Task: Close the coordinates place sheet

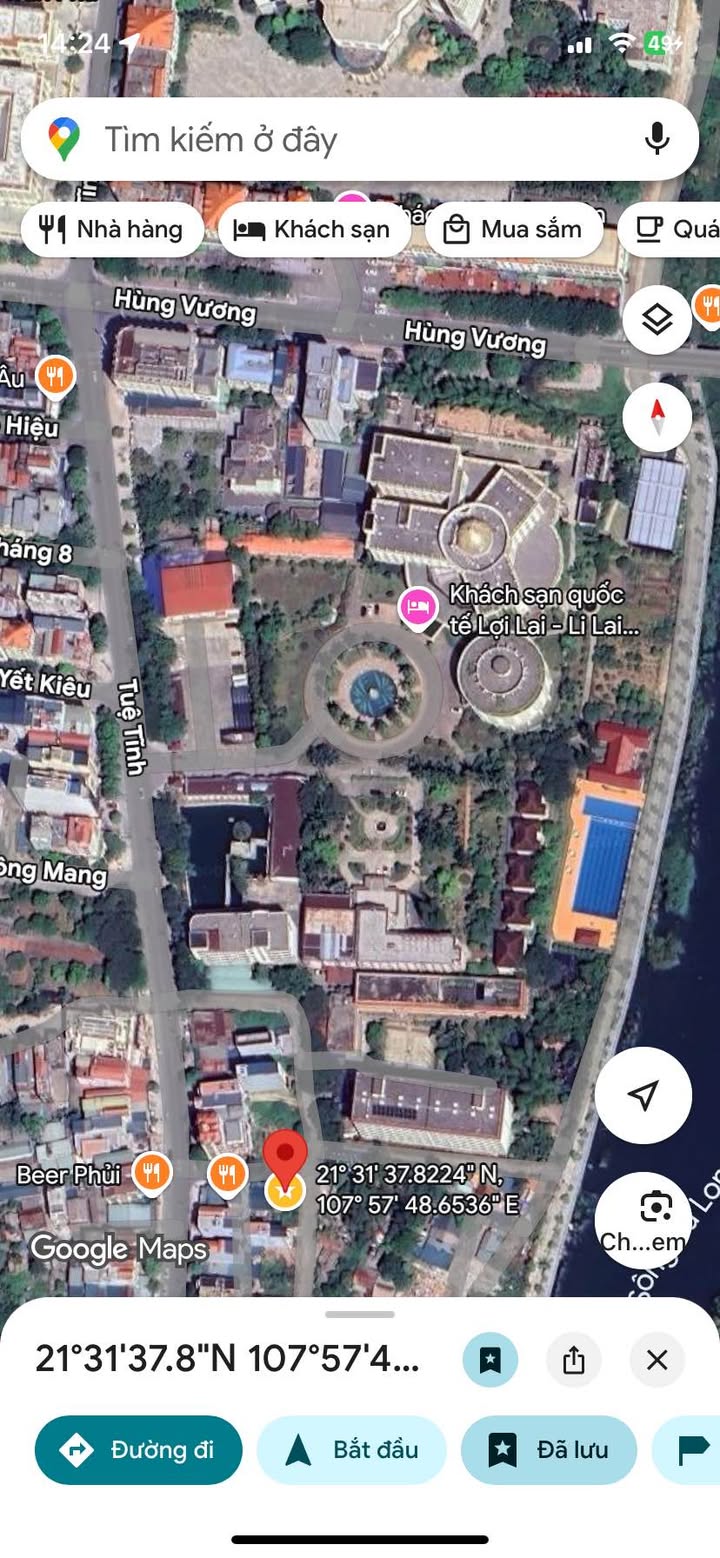Action: [x=657, y=1360]
